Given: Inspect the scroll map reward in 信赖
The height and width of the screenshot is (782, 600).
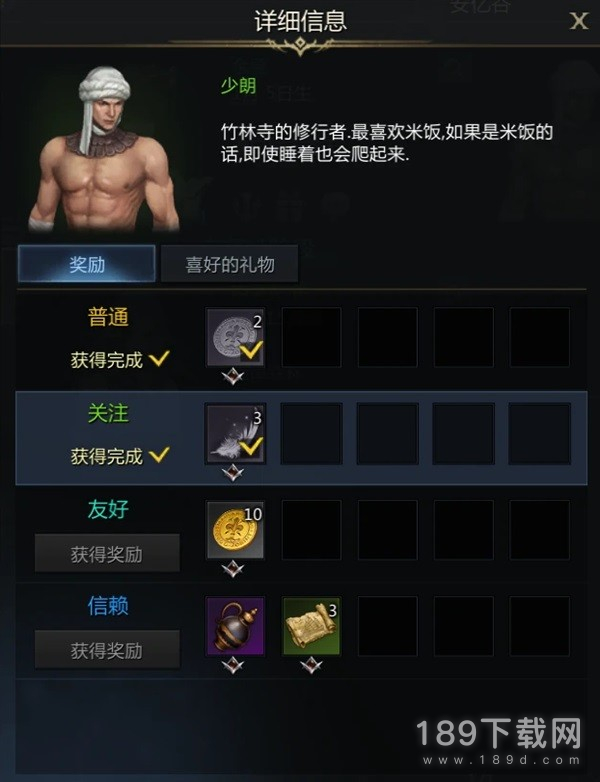Looking at the screenshot, I should pyautogui.click(x=311, y=626).
